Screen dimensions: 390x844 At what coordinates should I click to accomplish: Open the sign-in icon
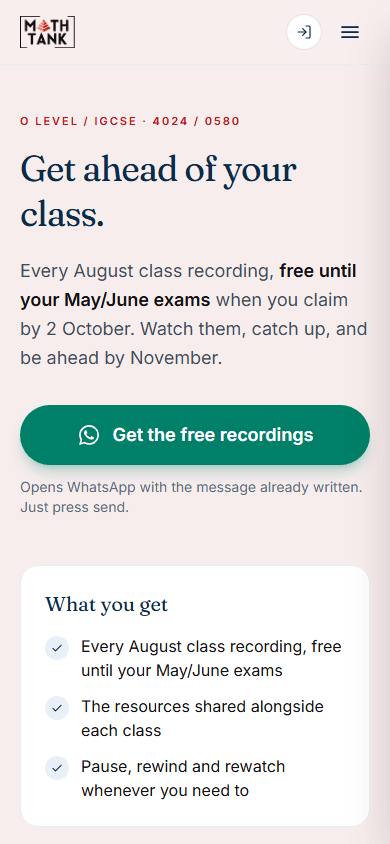click(x=304, y=32)
